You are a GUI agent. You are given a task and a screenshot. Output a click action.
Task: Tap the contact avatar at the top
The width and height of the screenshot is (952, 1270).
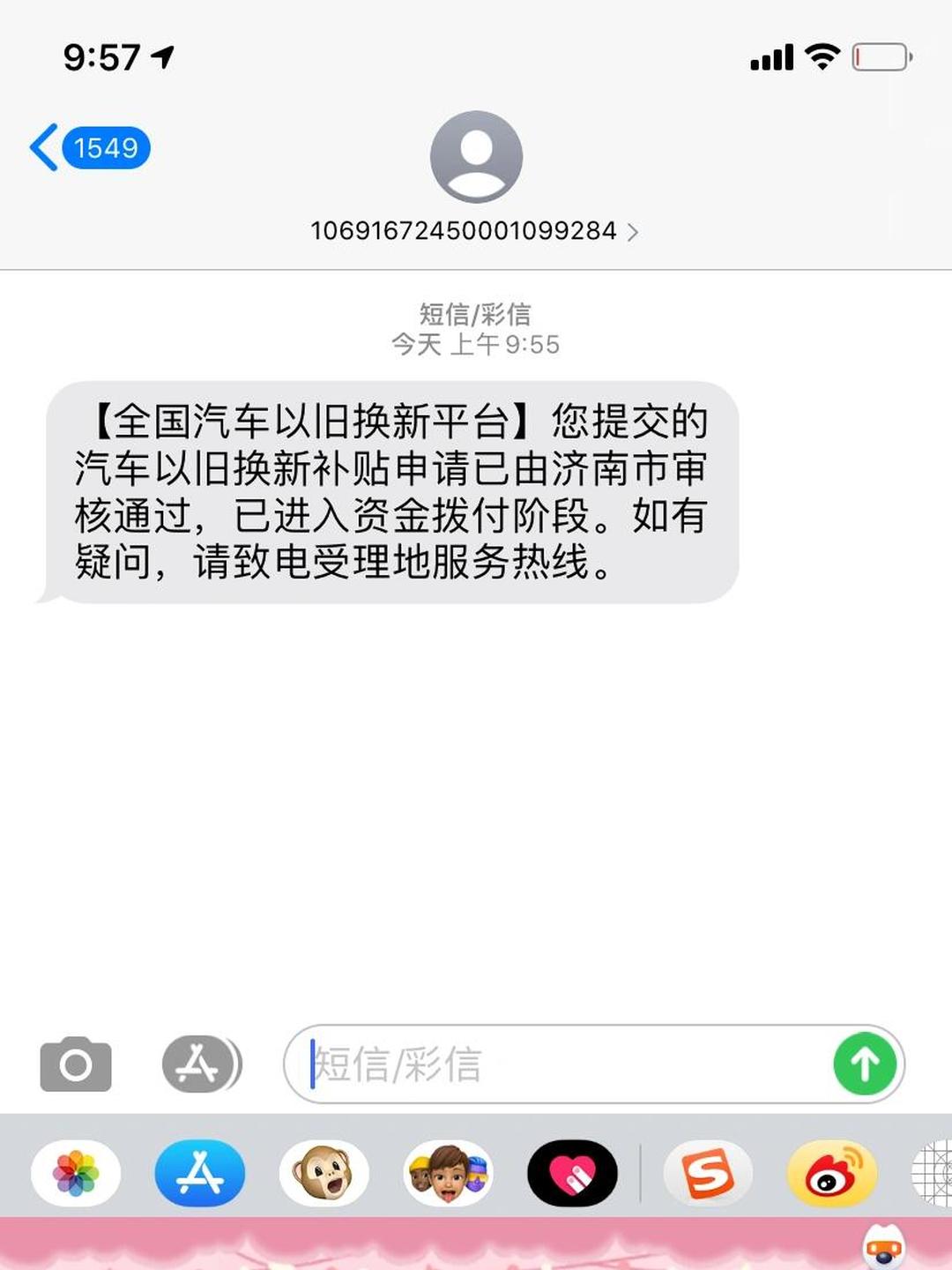(474, 157)
